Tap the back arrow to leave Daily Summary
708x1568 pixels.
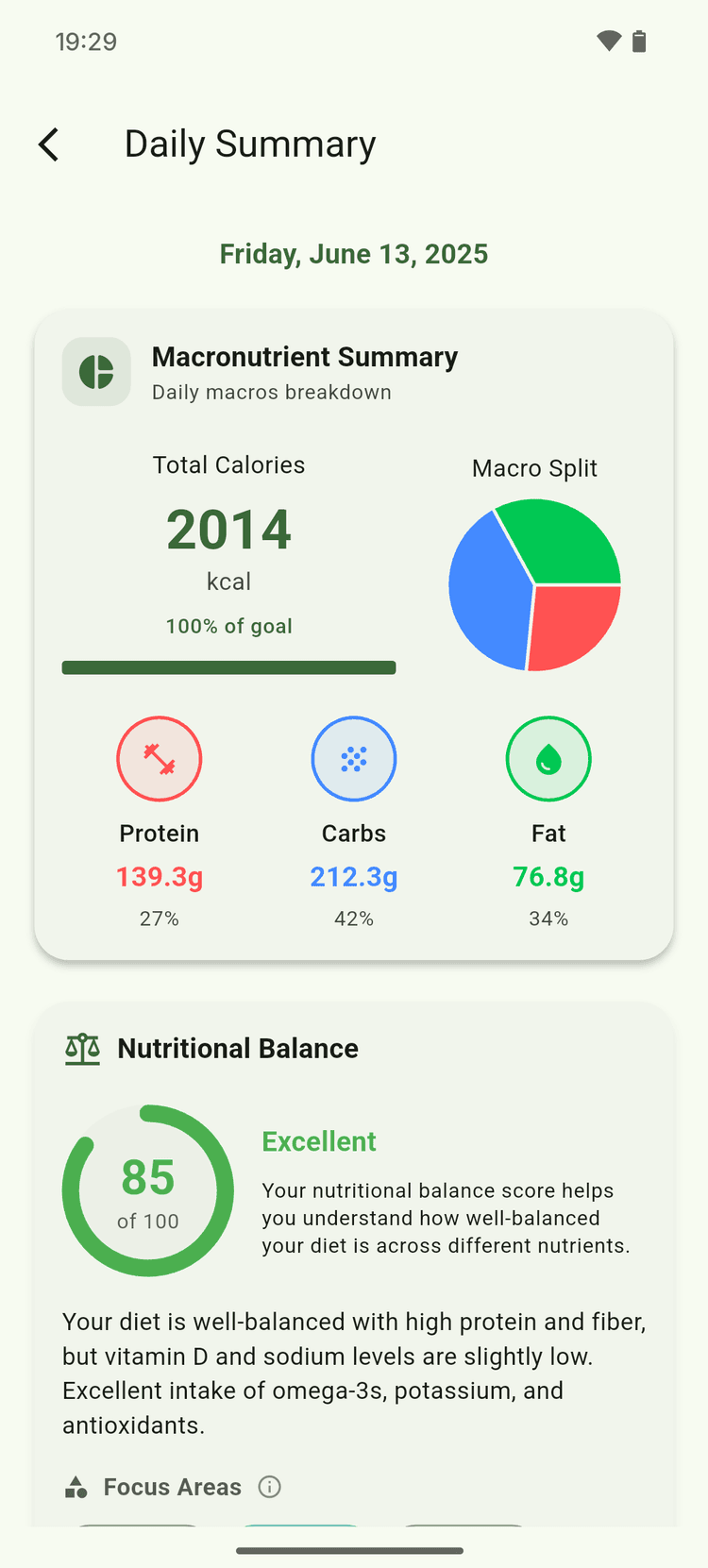48,144
